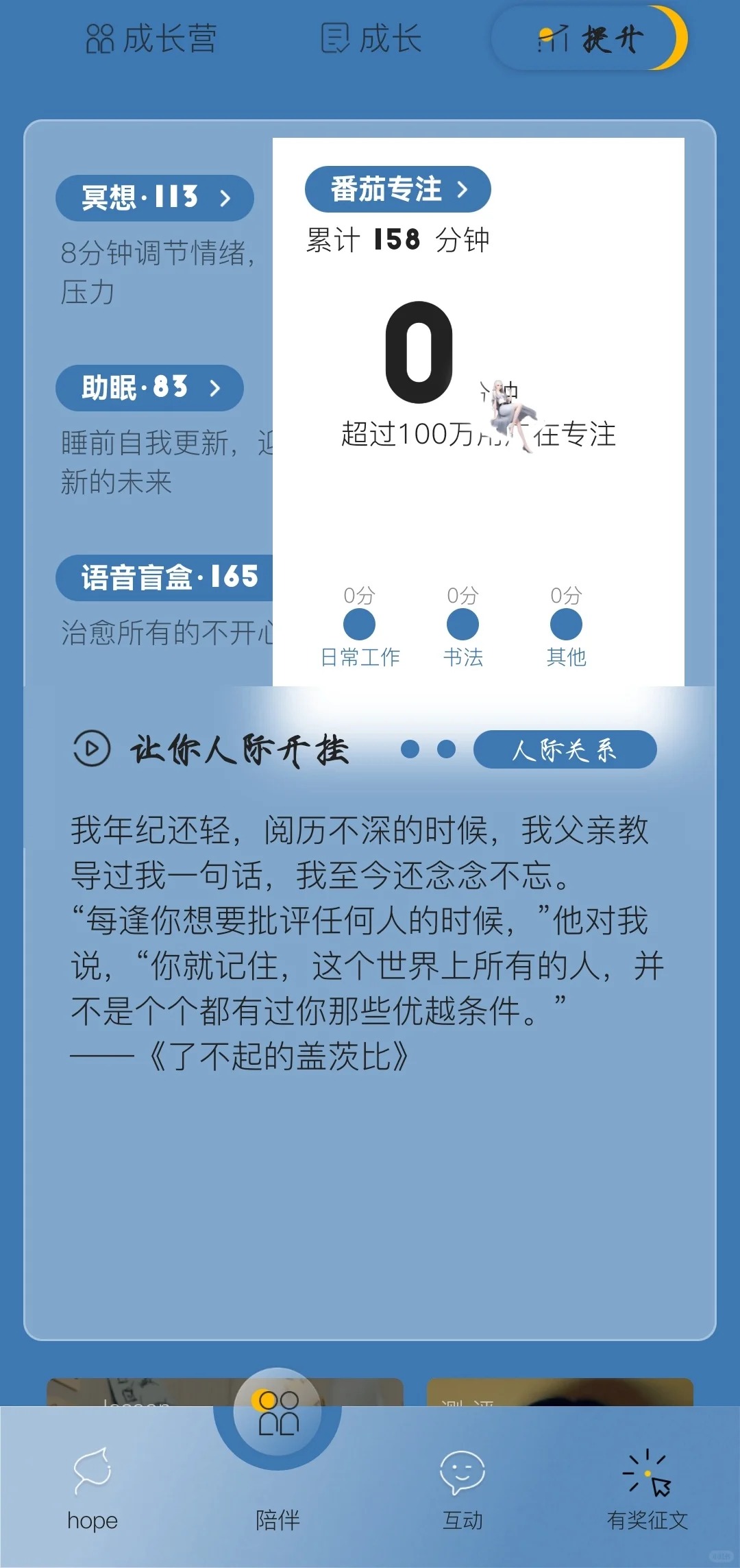Select the 提升 top tab
The image size is (740, 1568).
pyautogui.click(x=589, y=38)
